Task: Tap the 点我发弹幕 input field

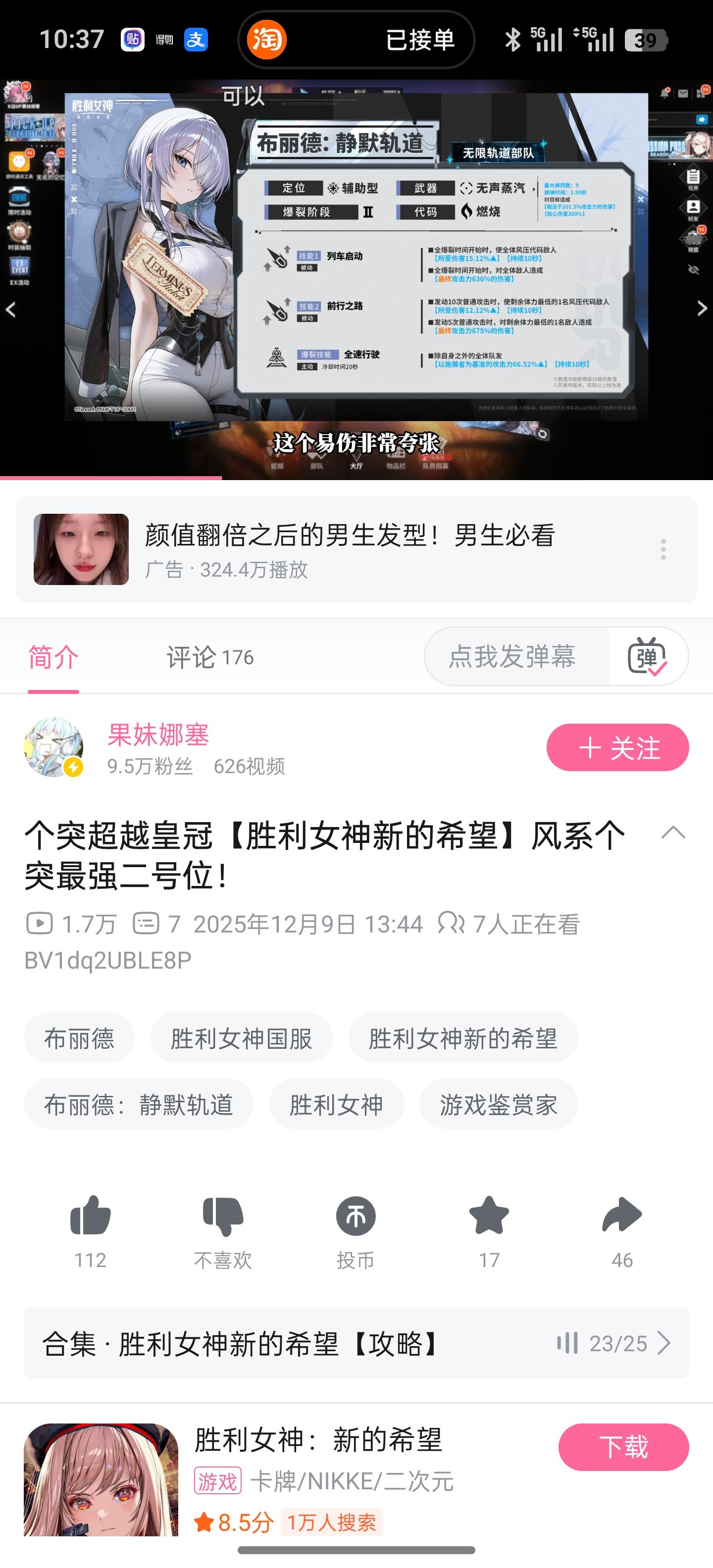Action: [x=513, y=657]
